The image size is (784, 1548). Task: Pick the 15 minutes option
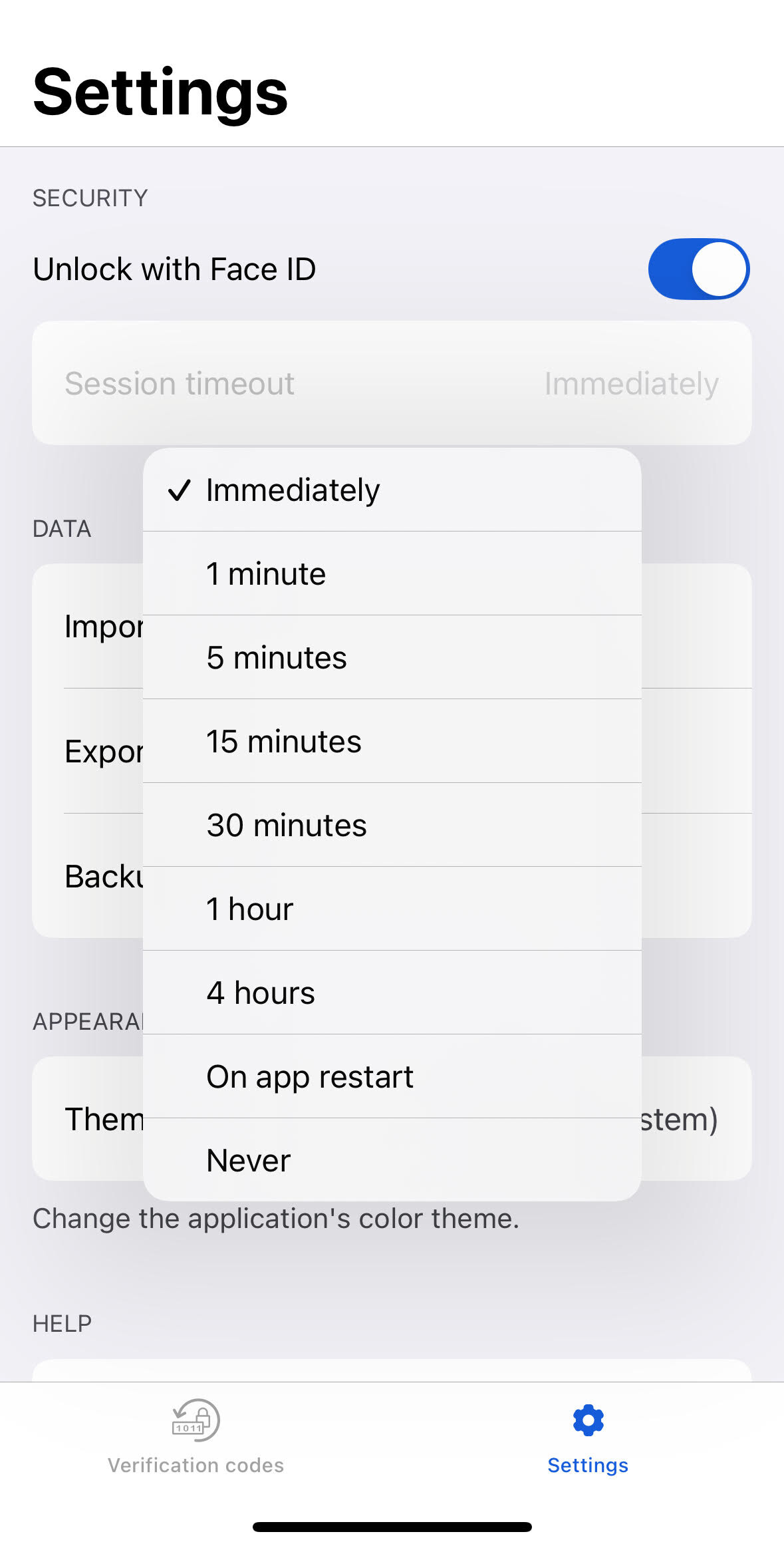[x=392, y=741]
